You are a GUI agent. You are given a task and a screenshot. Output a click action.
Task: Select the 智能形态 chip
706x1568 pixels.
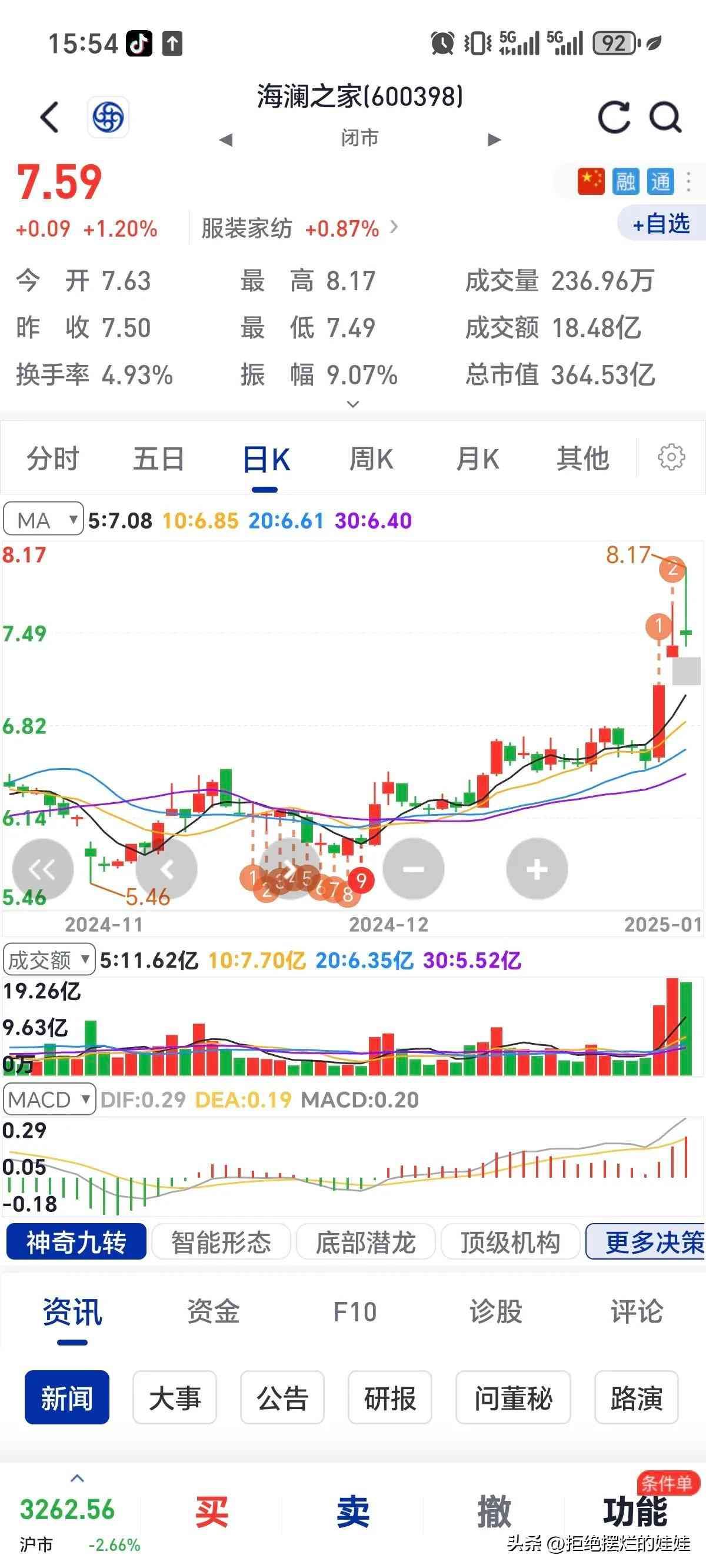click(x=220, y=1242)
